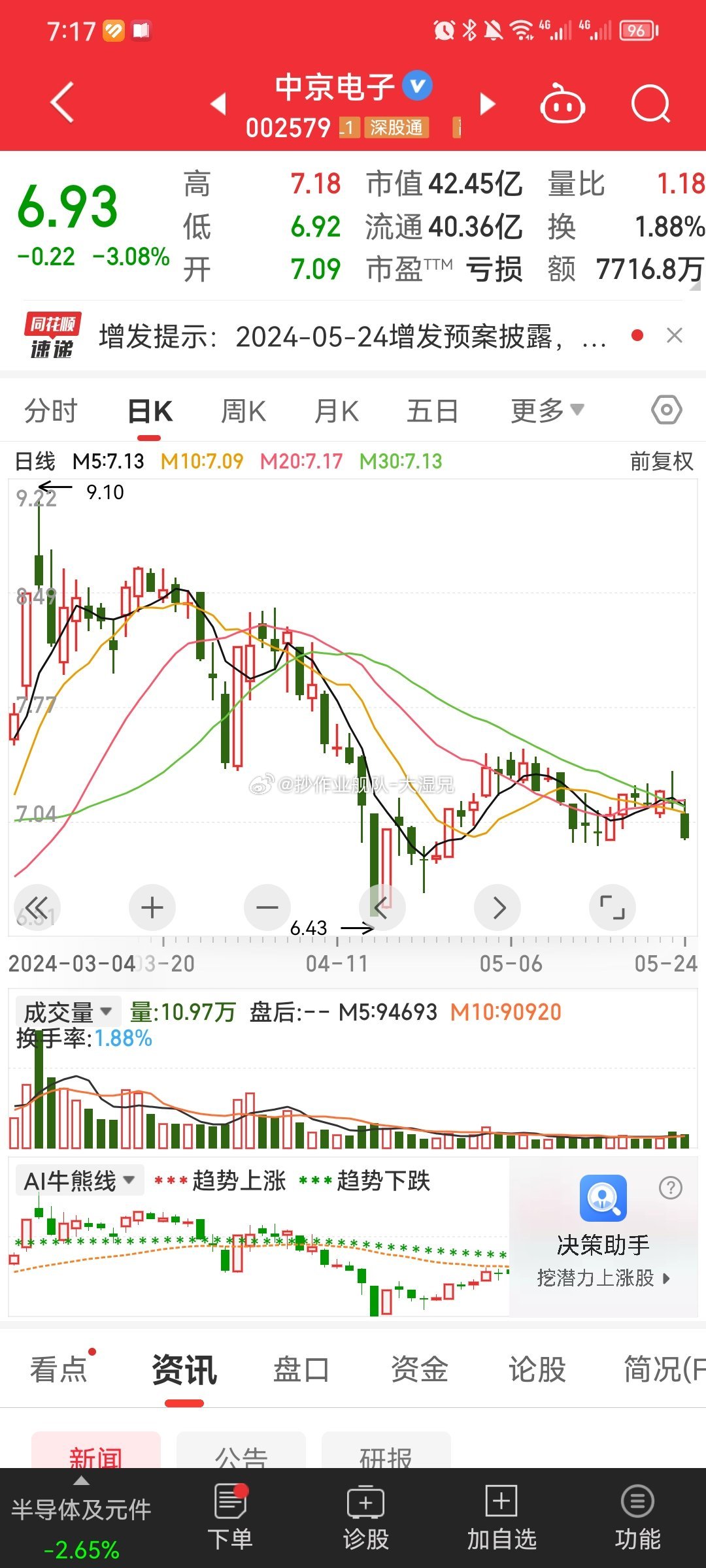Open the 成交量 indicator dropdown
The image size is (706, 1568).
click(68, 1013)
